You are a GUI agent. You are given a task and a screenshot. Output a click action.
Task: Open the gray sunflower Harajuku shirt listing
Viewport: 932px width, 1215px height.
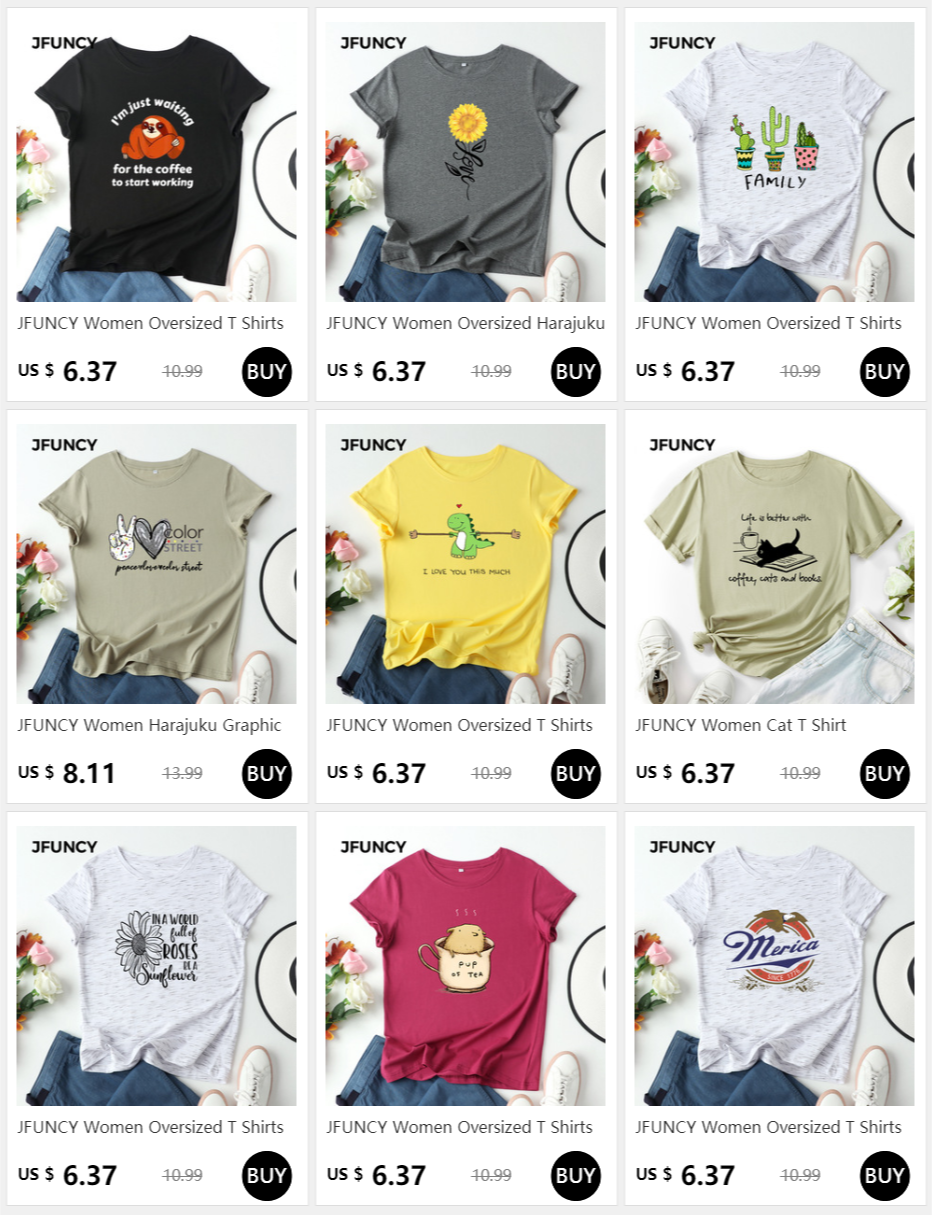[x=465, y=162]
